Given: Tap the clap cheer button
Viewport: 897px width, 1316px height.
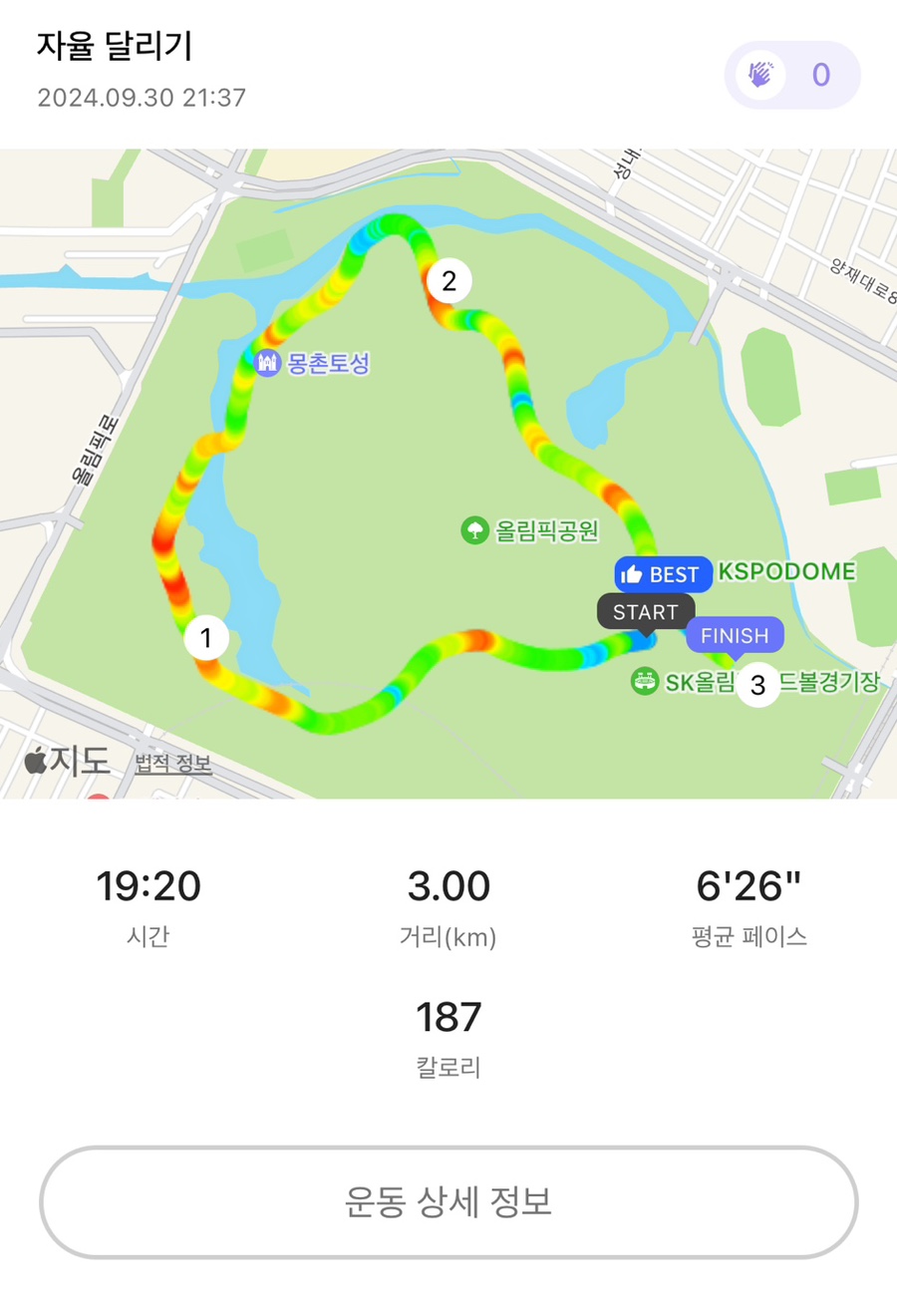Looking at the screenshot, I should coord(791,75).
